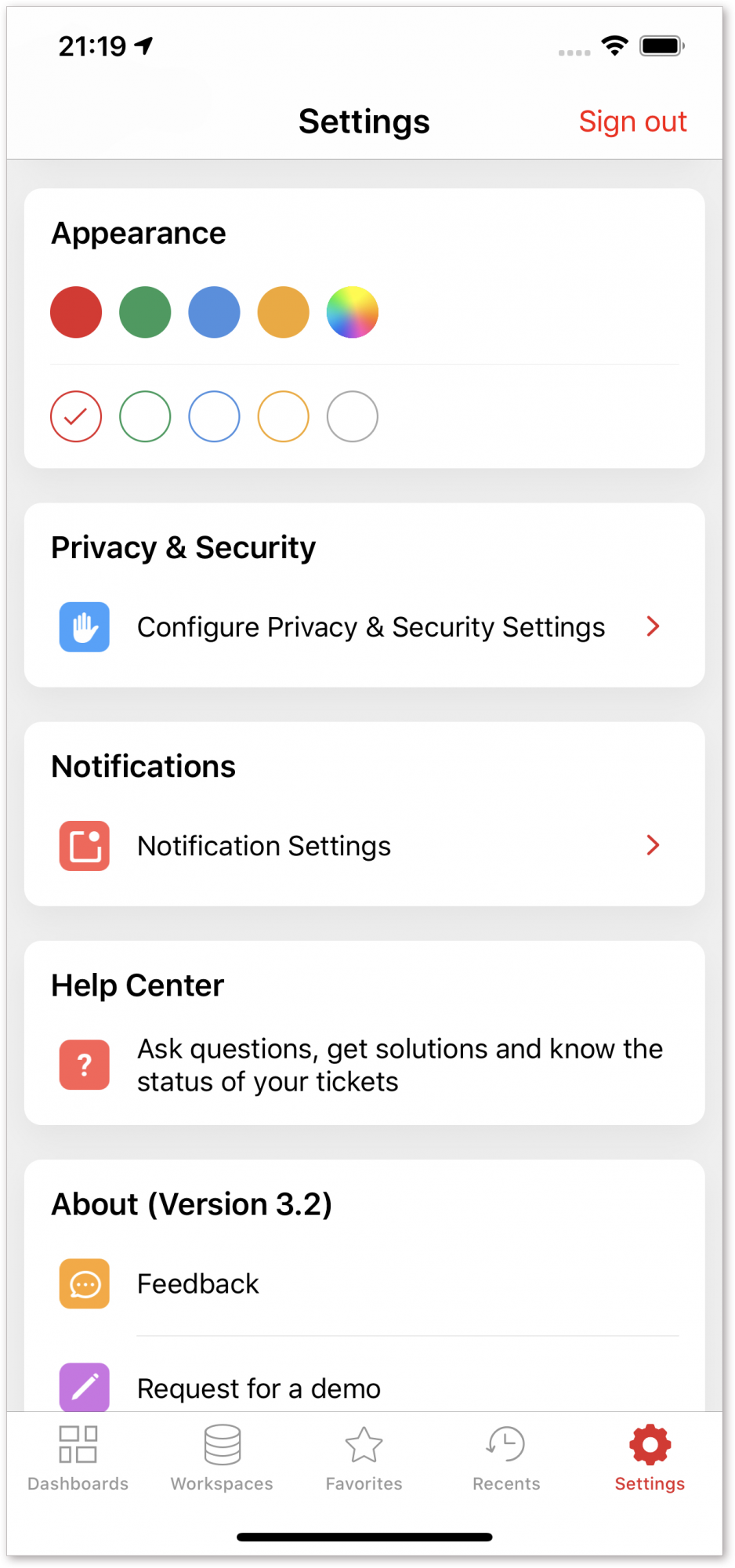Open Configure Privacy & Security Settings

[x=364, y=627]
